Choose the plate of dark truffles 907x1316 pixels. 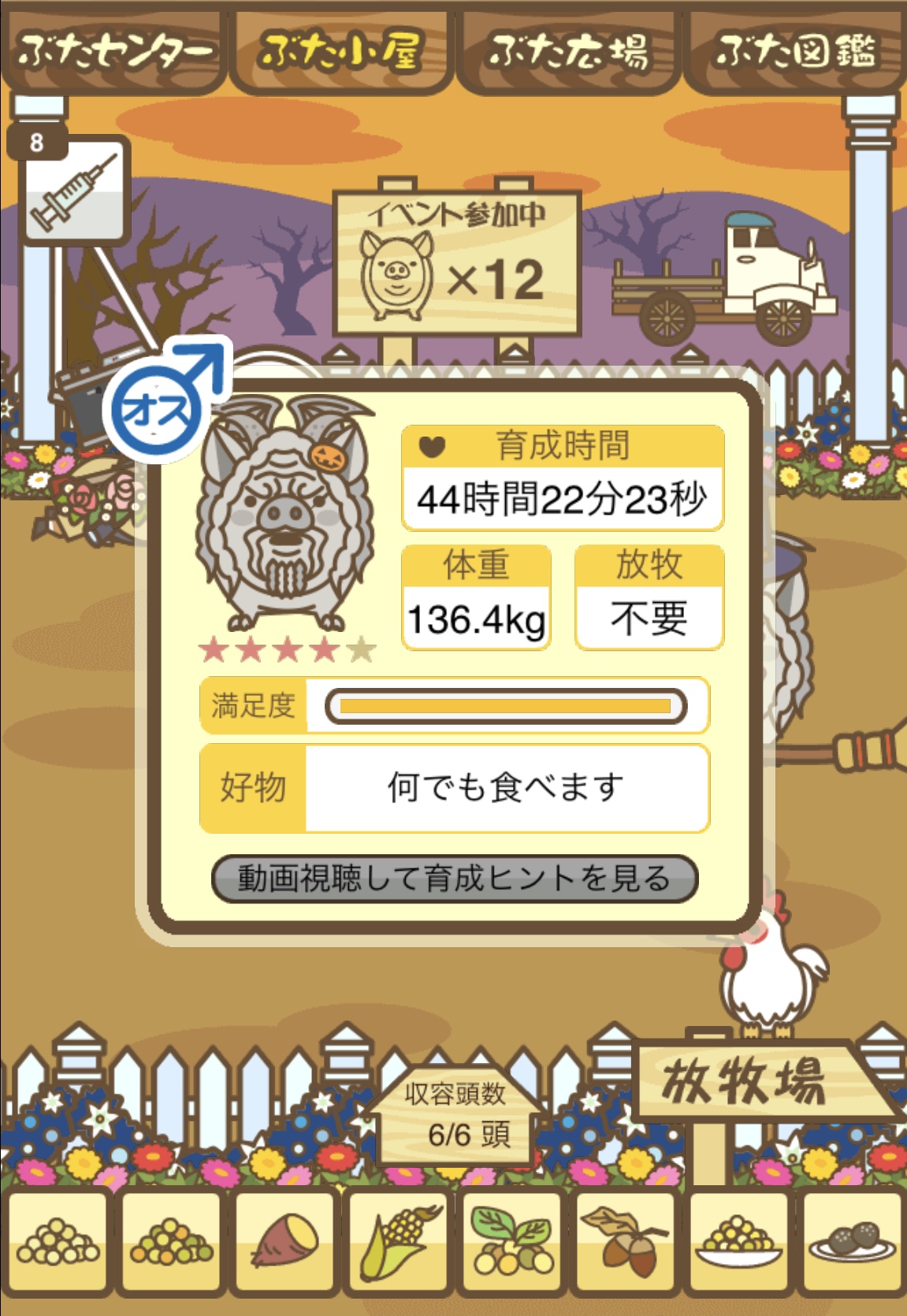coord(851,1244)
